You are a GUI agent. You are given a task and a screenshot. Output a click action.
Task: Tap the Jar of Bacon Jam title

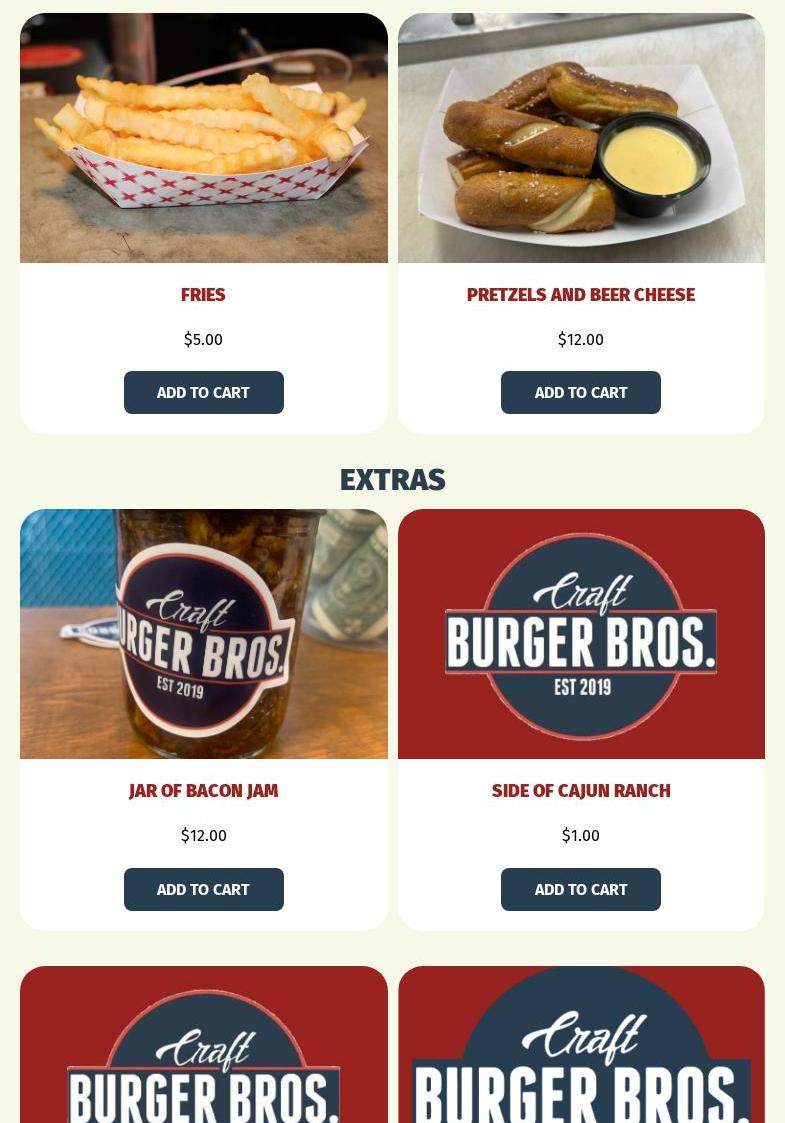point(203,791)
